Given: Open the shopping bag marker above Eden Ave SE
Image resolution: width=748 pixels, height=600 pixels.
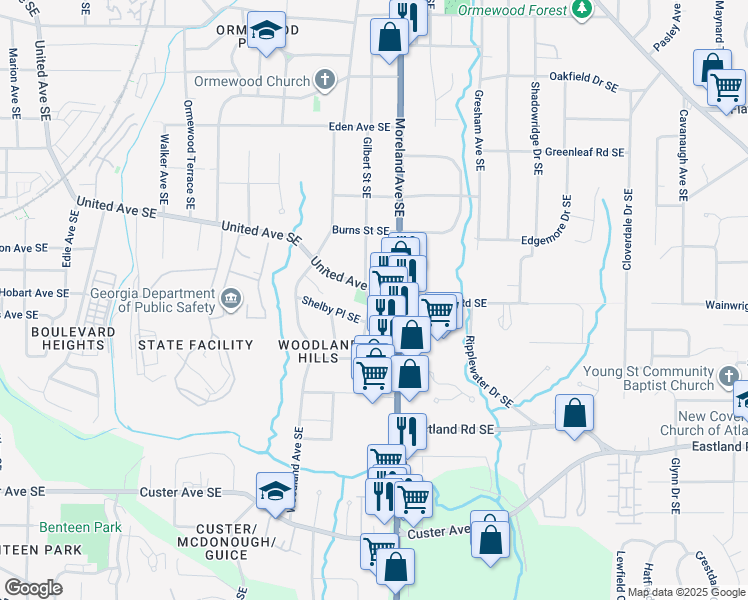Looking at the screenshot, I should click(x=389, y=41).
